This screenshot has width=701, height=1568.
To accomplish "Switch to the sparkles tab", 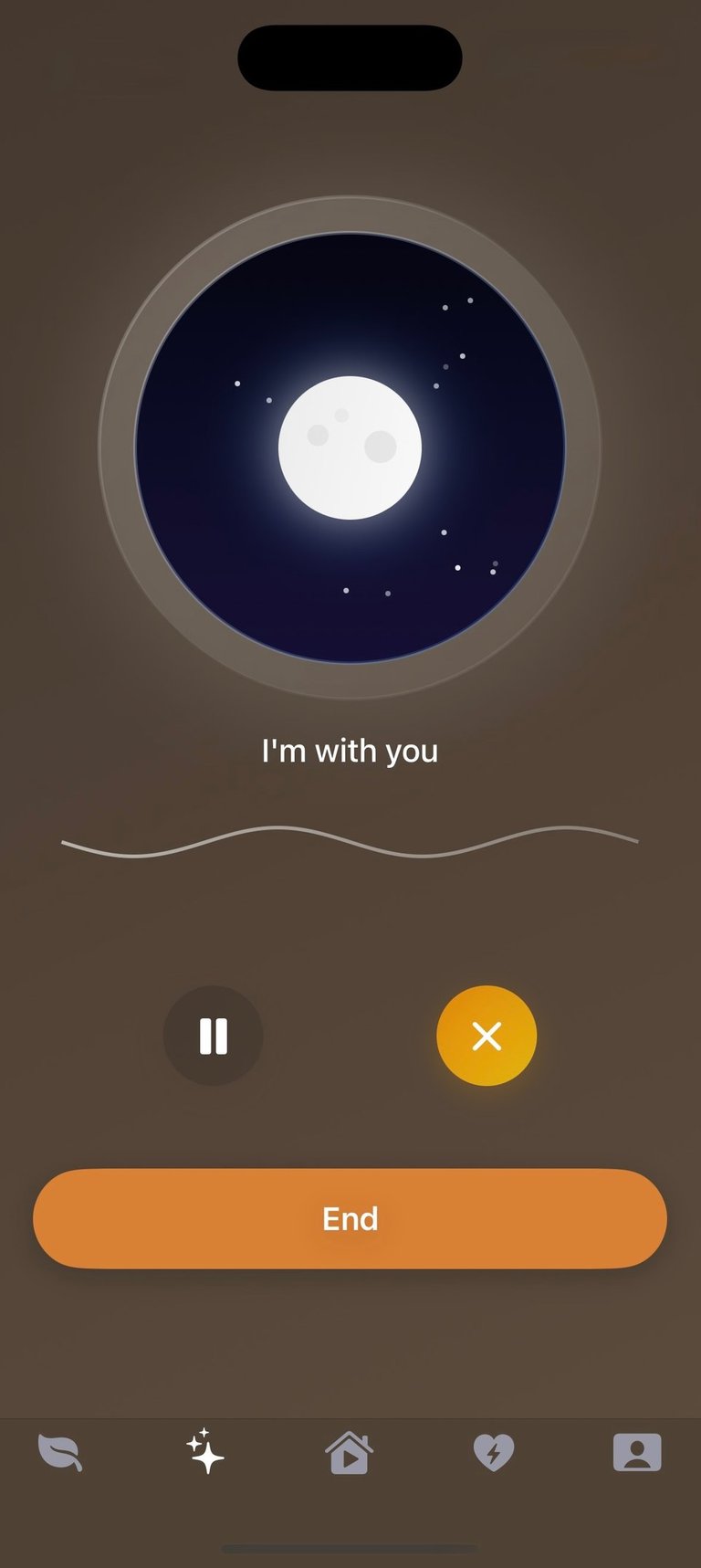I will coord(205,1451).
